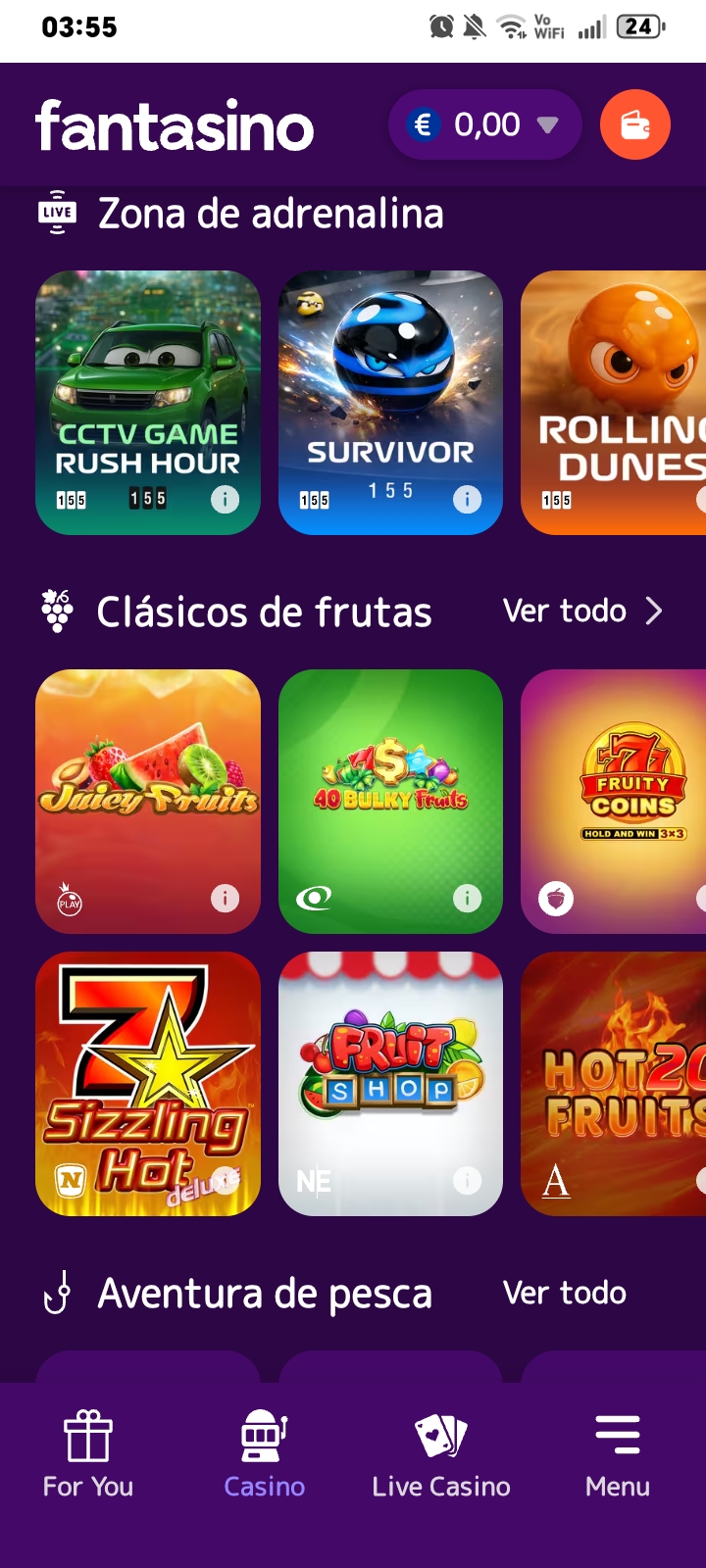The width and height of the screenshot is (706, 1568).
Task: Expand the euro balance dropdown
Action: pyautogui.click(x=485, y=124)
